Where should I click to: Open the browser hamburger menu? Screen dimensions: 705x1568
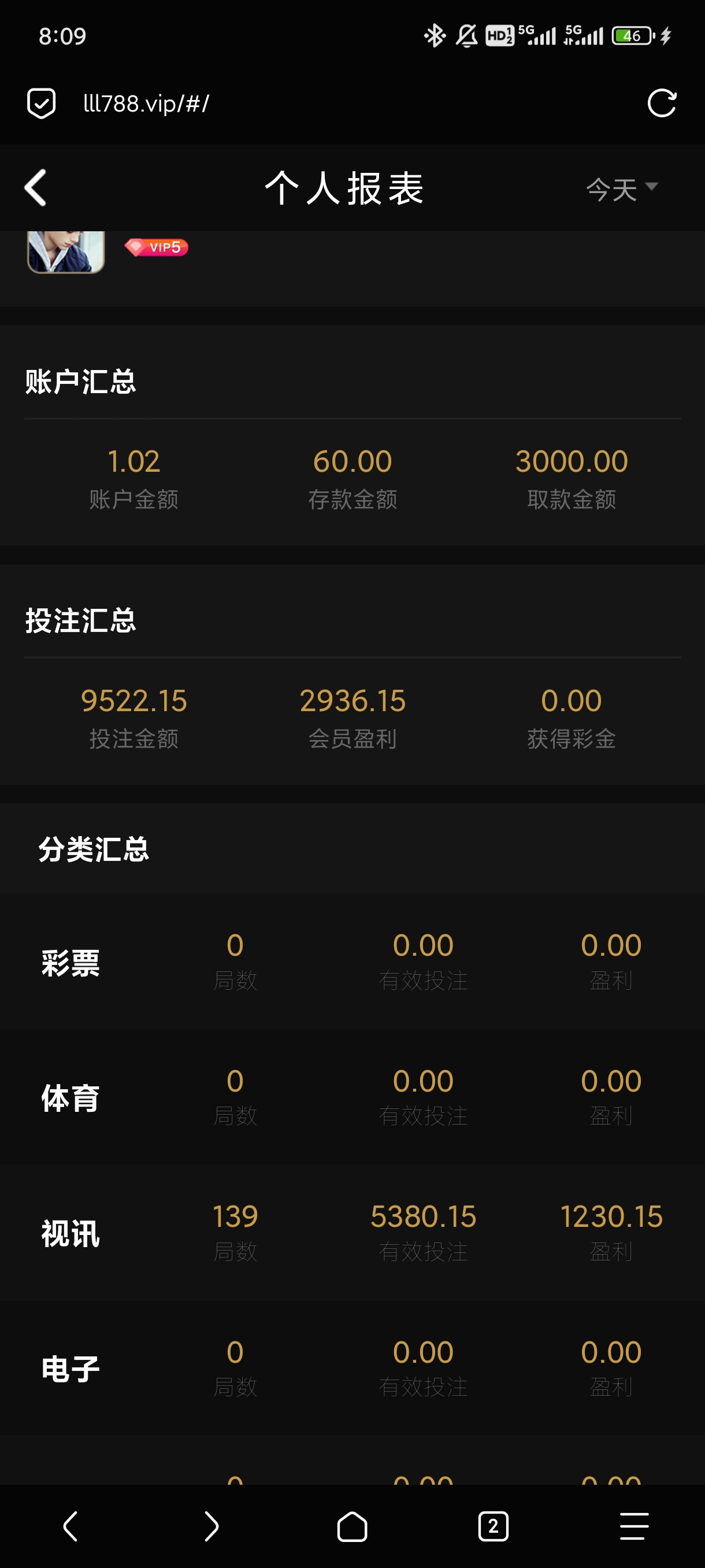pos(634,1526)
